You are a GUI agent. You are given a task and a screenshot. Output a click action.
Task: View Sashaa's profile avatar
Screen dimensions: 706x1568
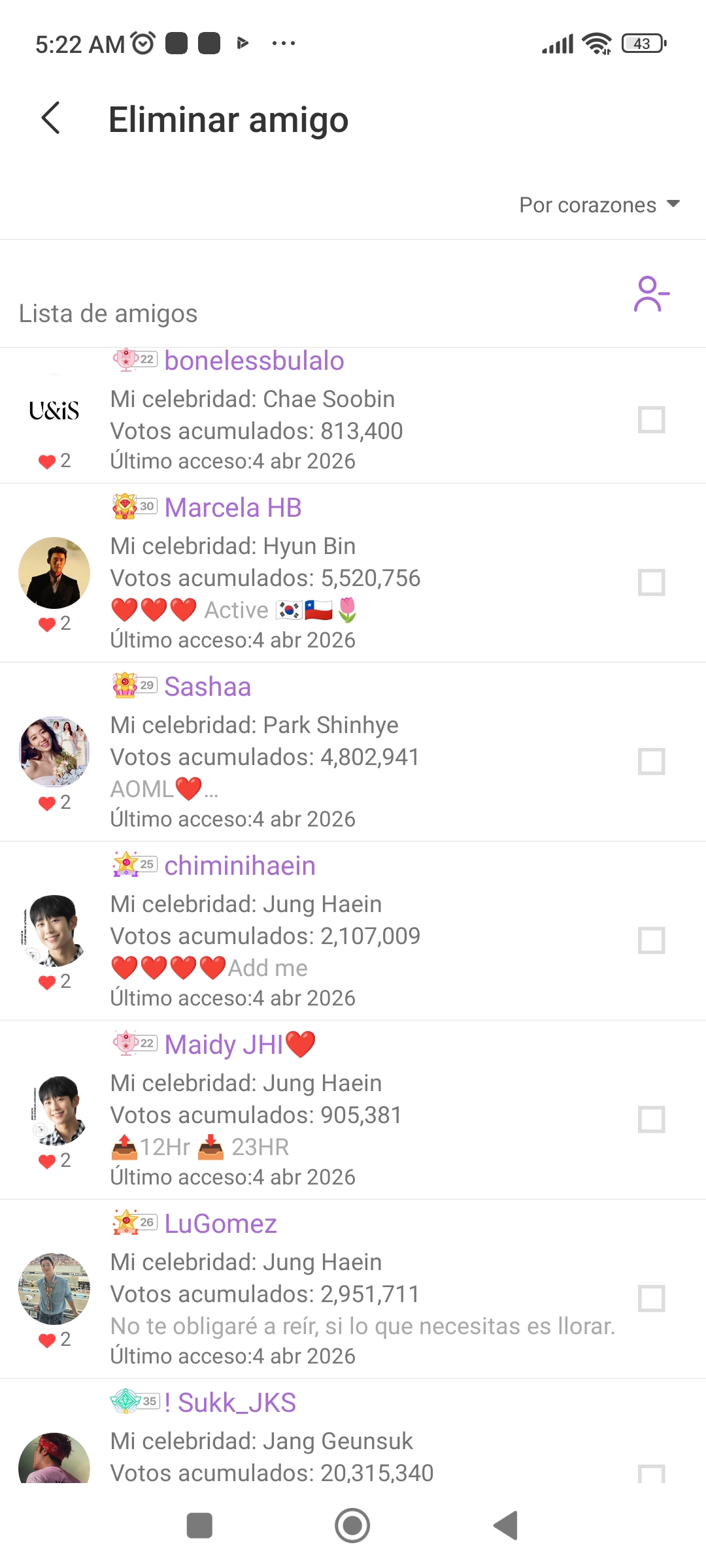(54, 752)
